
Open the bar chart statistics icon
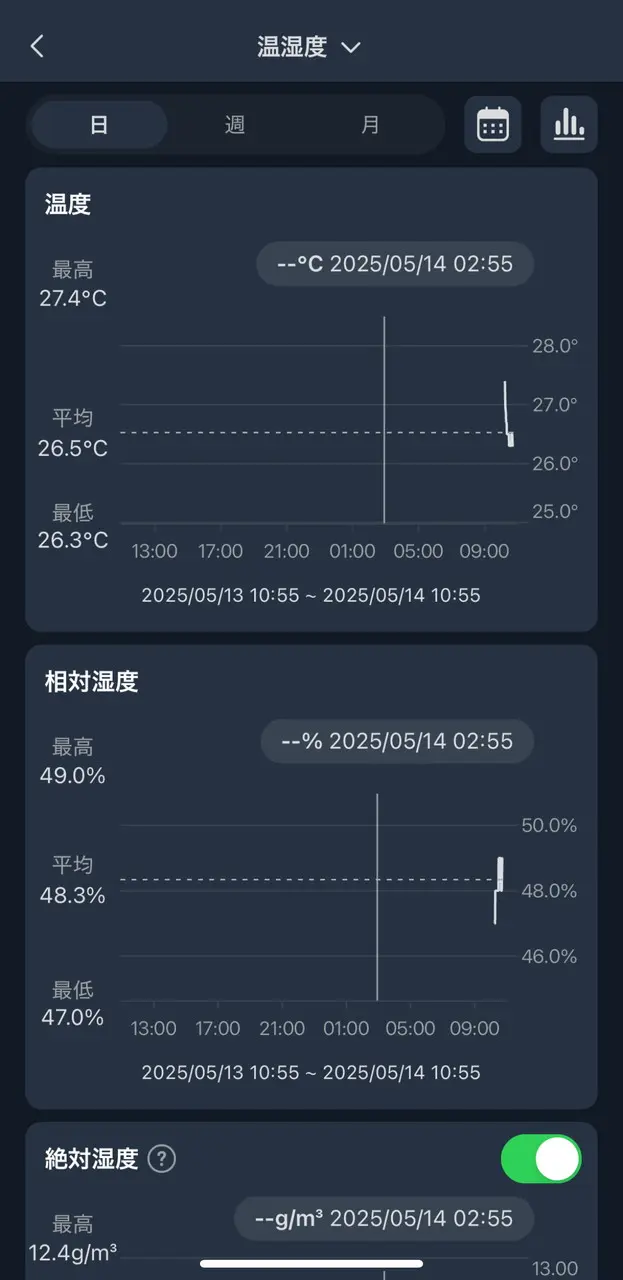[569, 125]
